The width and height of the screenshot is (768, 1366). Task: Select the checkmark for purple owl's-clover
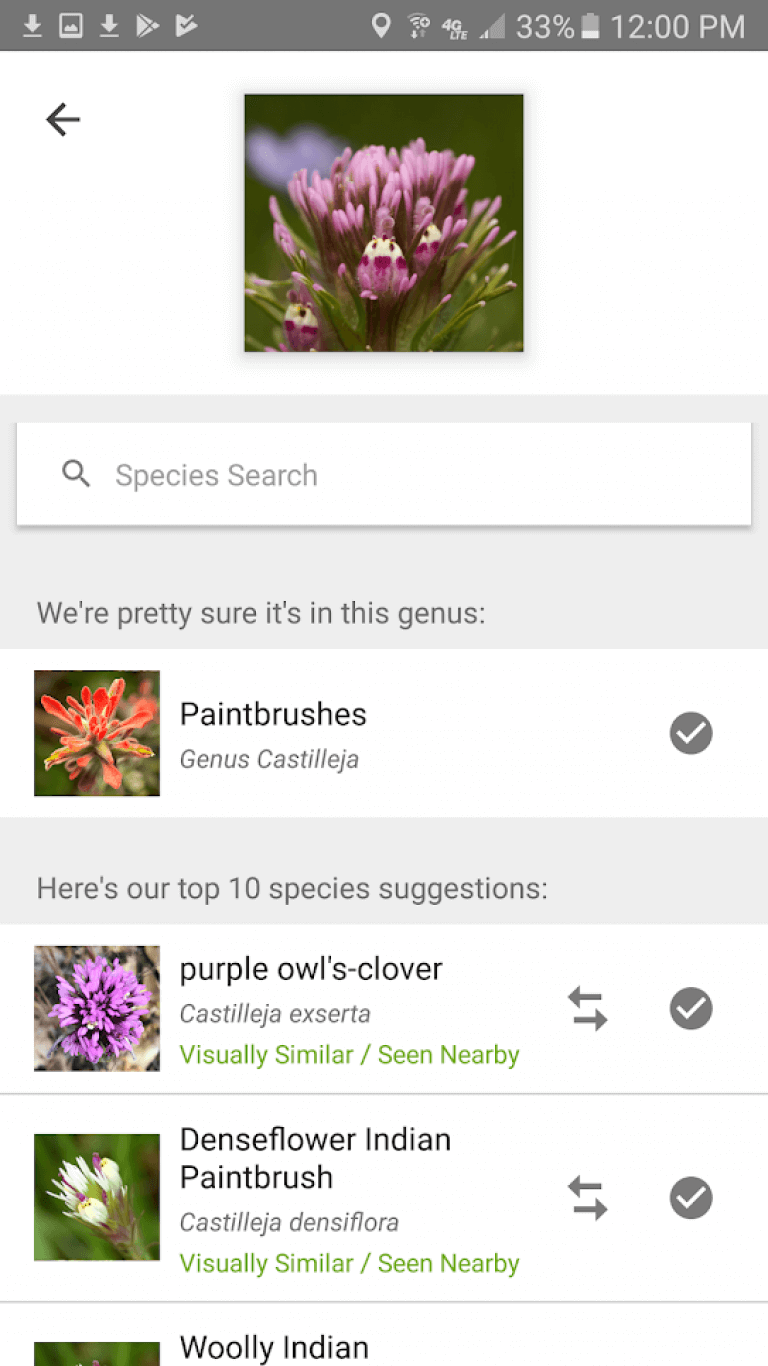[690, 1009]
